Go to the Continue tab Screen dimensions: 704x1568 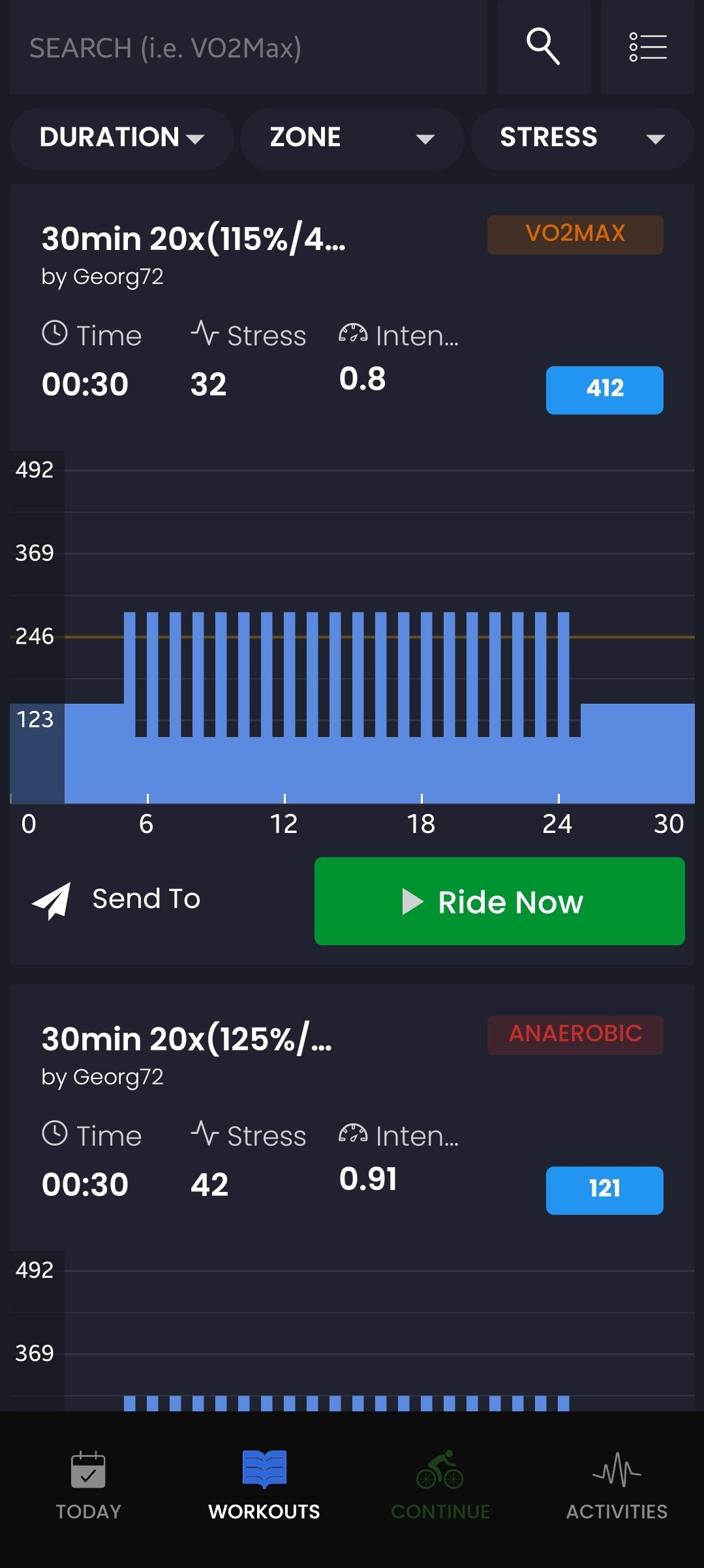[440, 1486]
